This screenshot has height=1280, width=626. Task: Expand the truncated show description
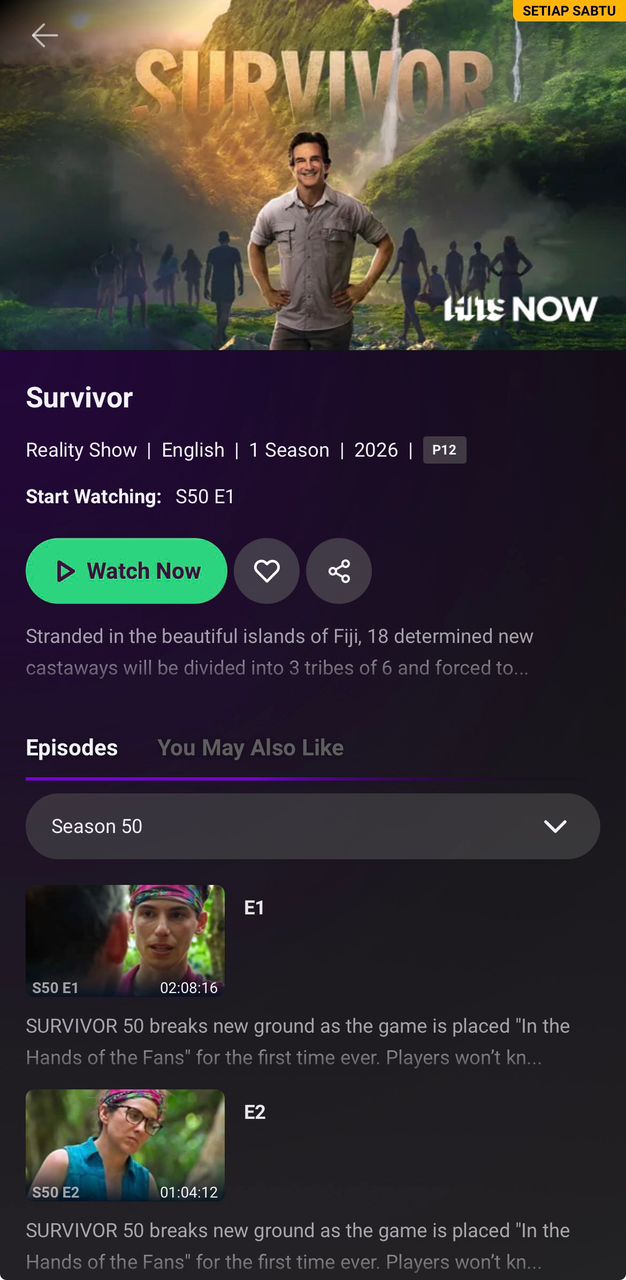[280, 652]
